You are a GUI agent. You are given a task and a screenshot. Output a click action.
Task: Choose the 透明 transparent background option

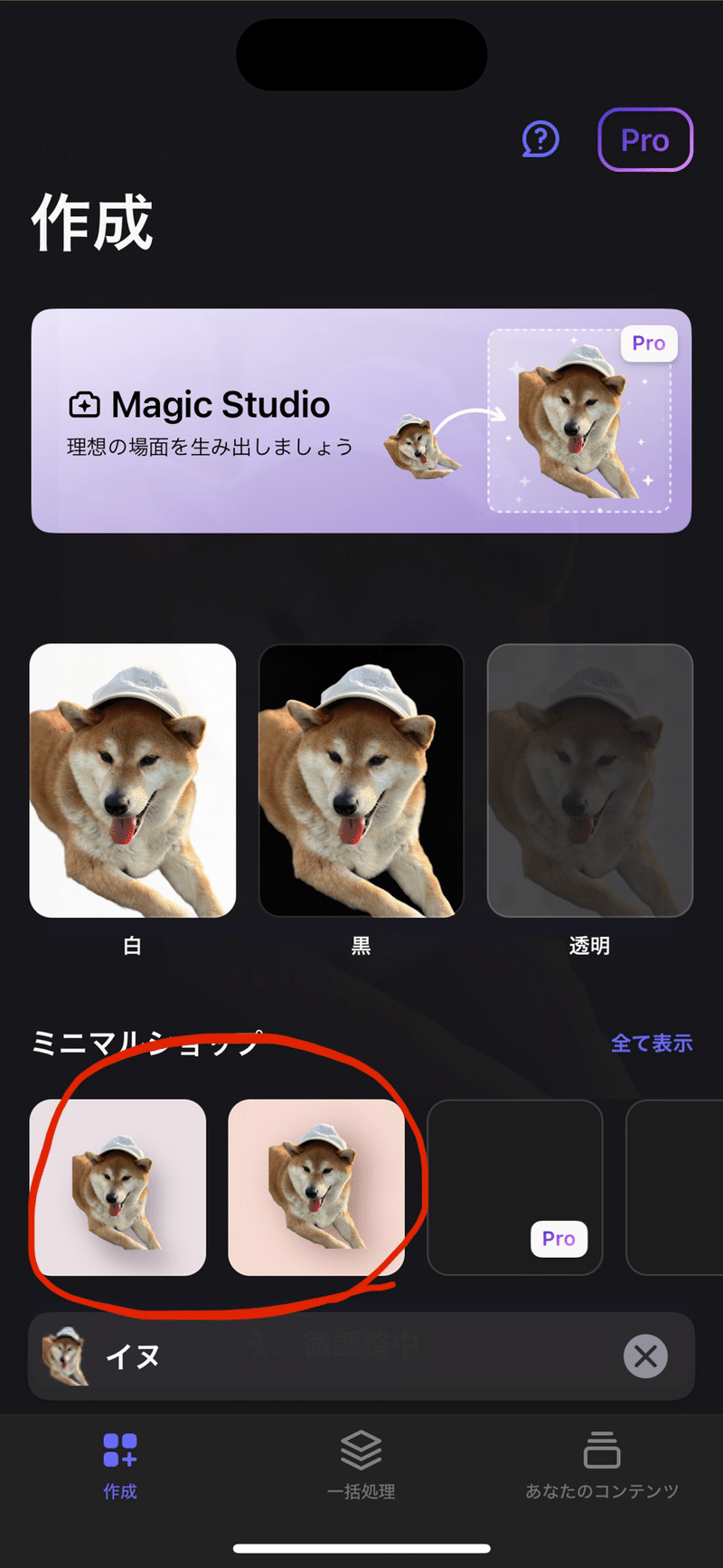589,780
